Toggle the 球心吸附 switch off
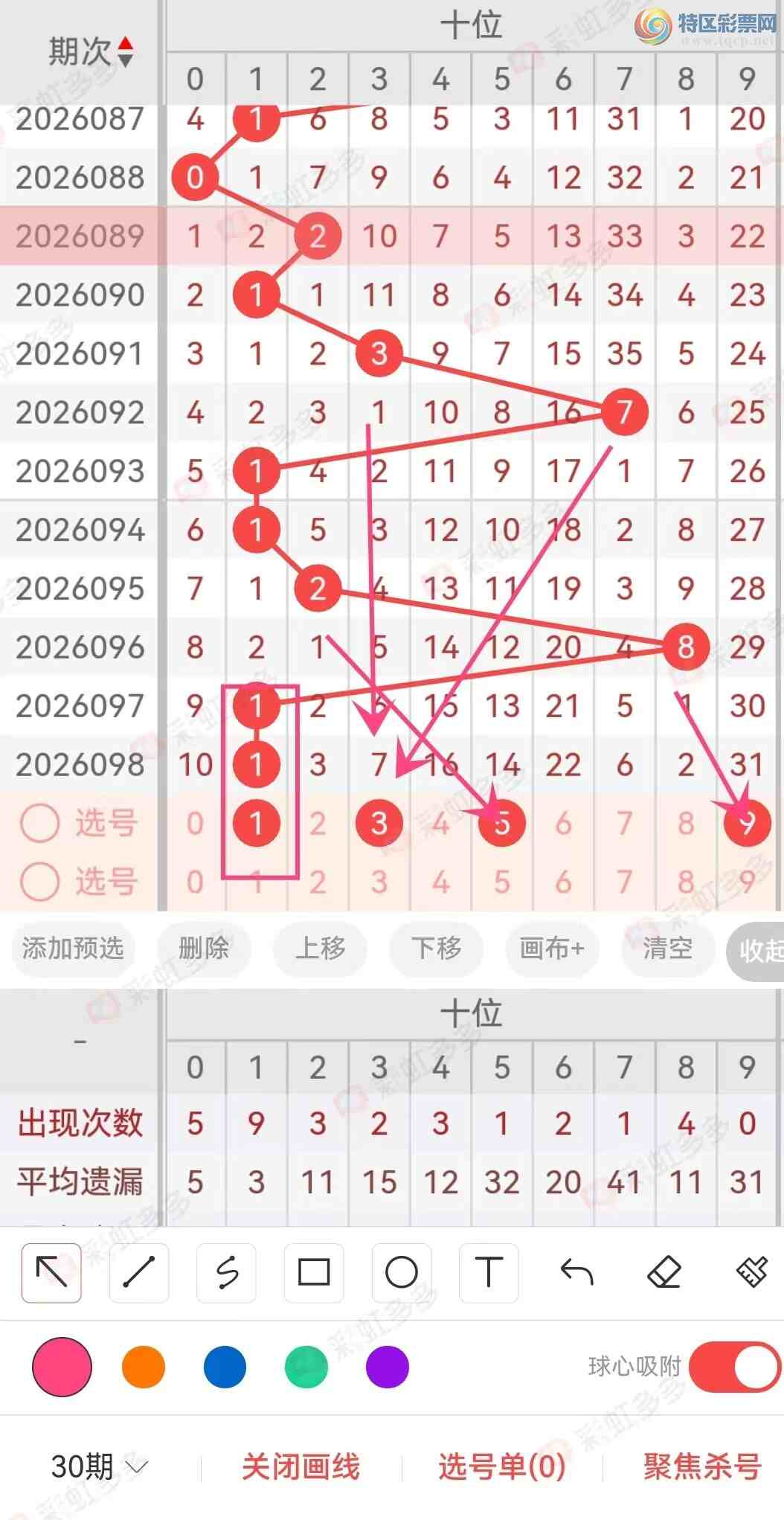 click(x=735, y=1367)
